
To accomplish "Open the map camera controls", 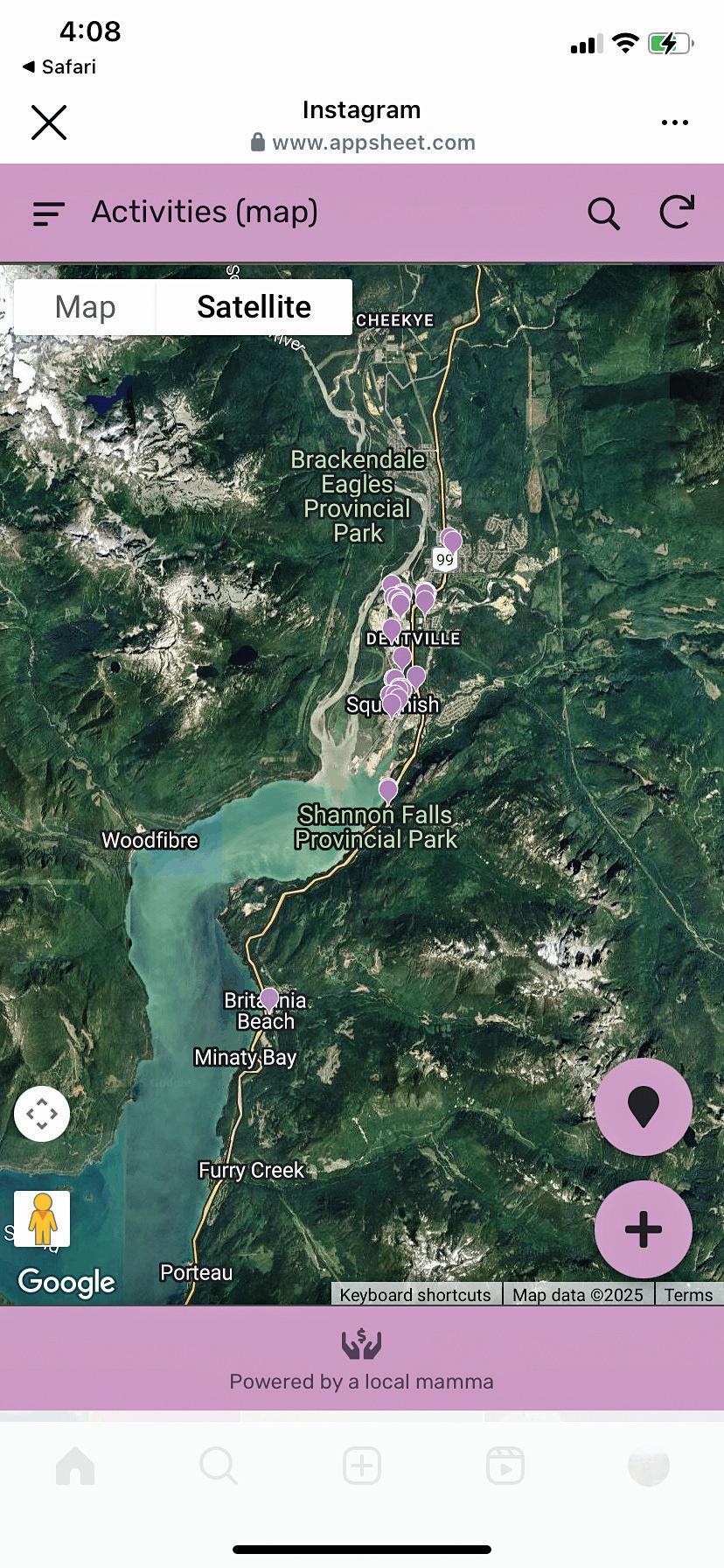I will (x=42, y=1114).
